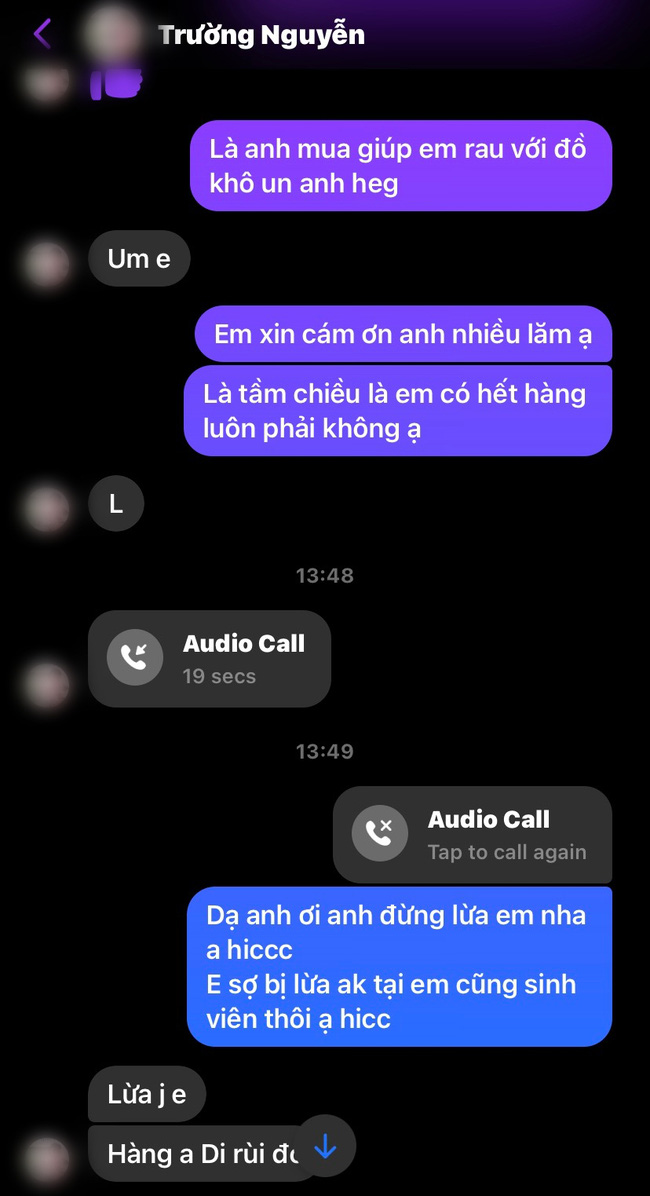The width and height of the screenshot is (650, 1196).
Task: Tap to call again on missed Audio Call
Action: pos(472,835)
